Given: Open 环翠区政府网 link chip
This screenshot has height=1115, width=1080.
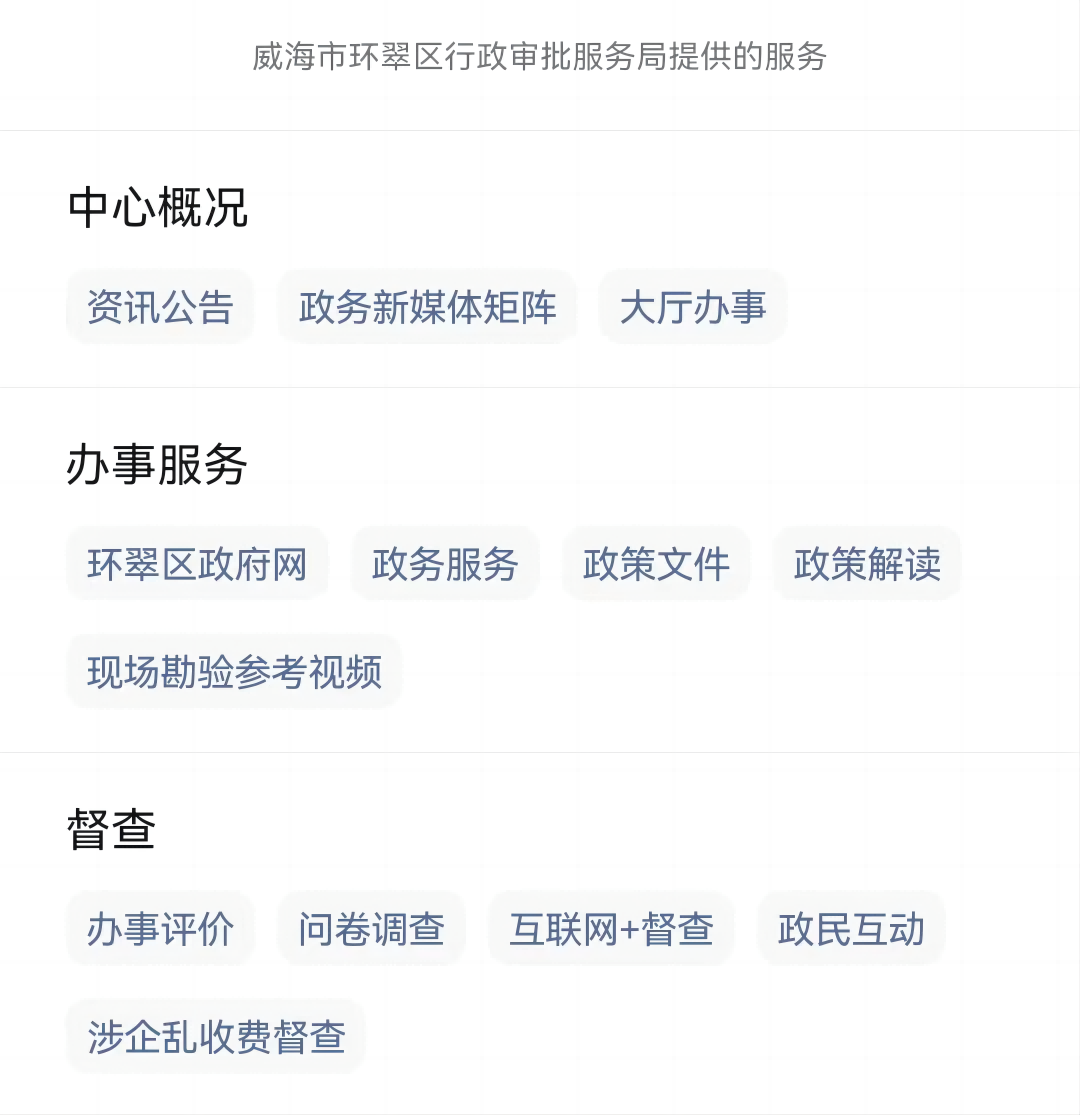Looking at the screenshot, I should tap(197, 564).
